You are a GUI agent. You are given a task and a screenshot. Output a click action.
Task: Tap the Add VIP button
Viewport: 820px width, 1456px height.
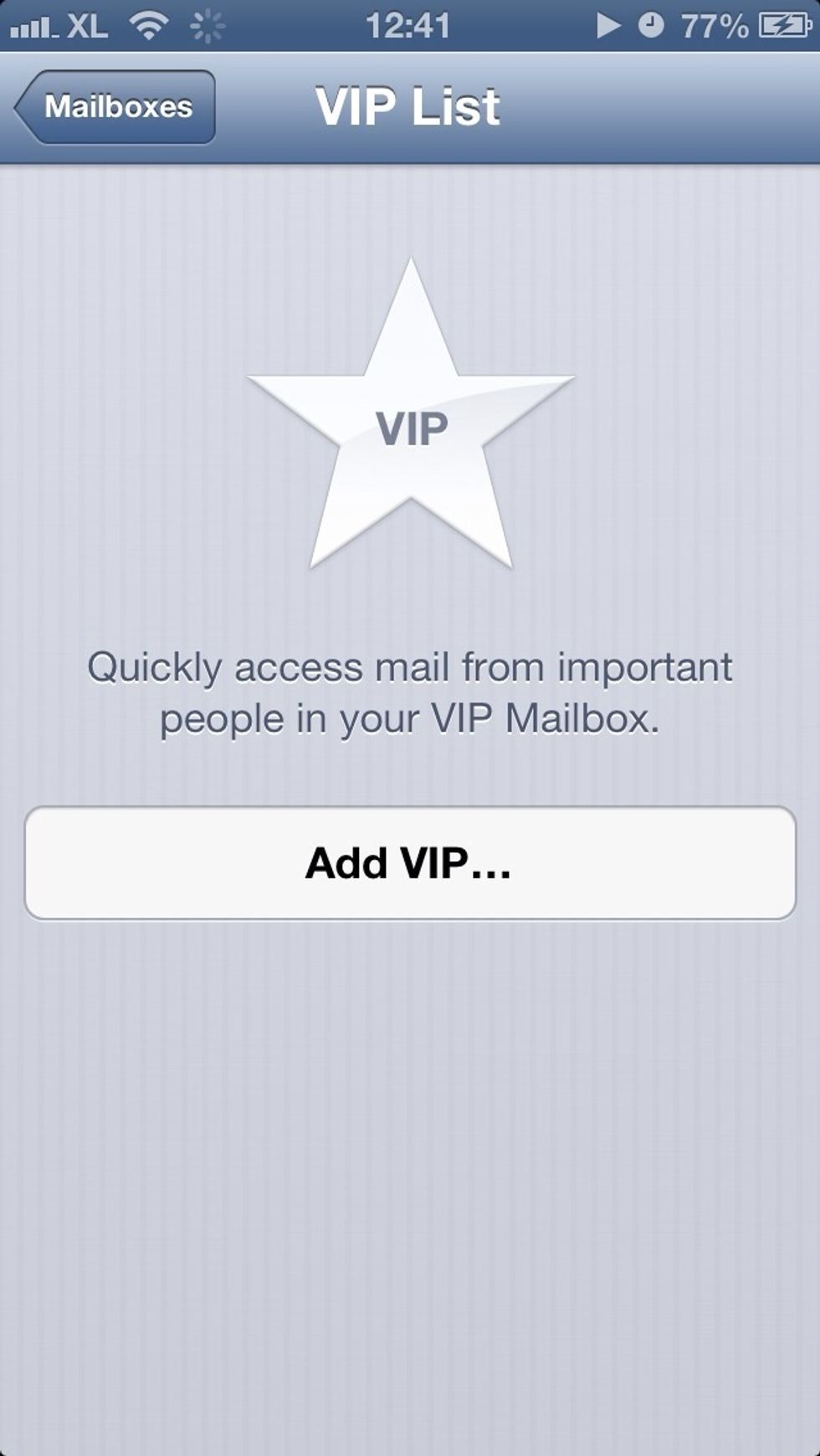[x=410, y=863]
